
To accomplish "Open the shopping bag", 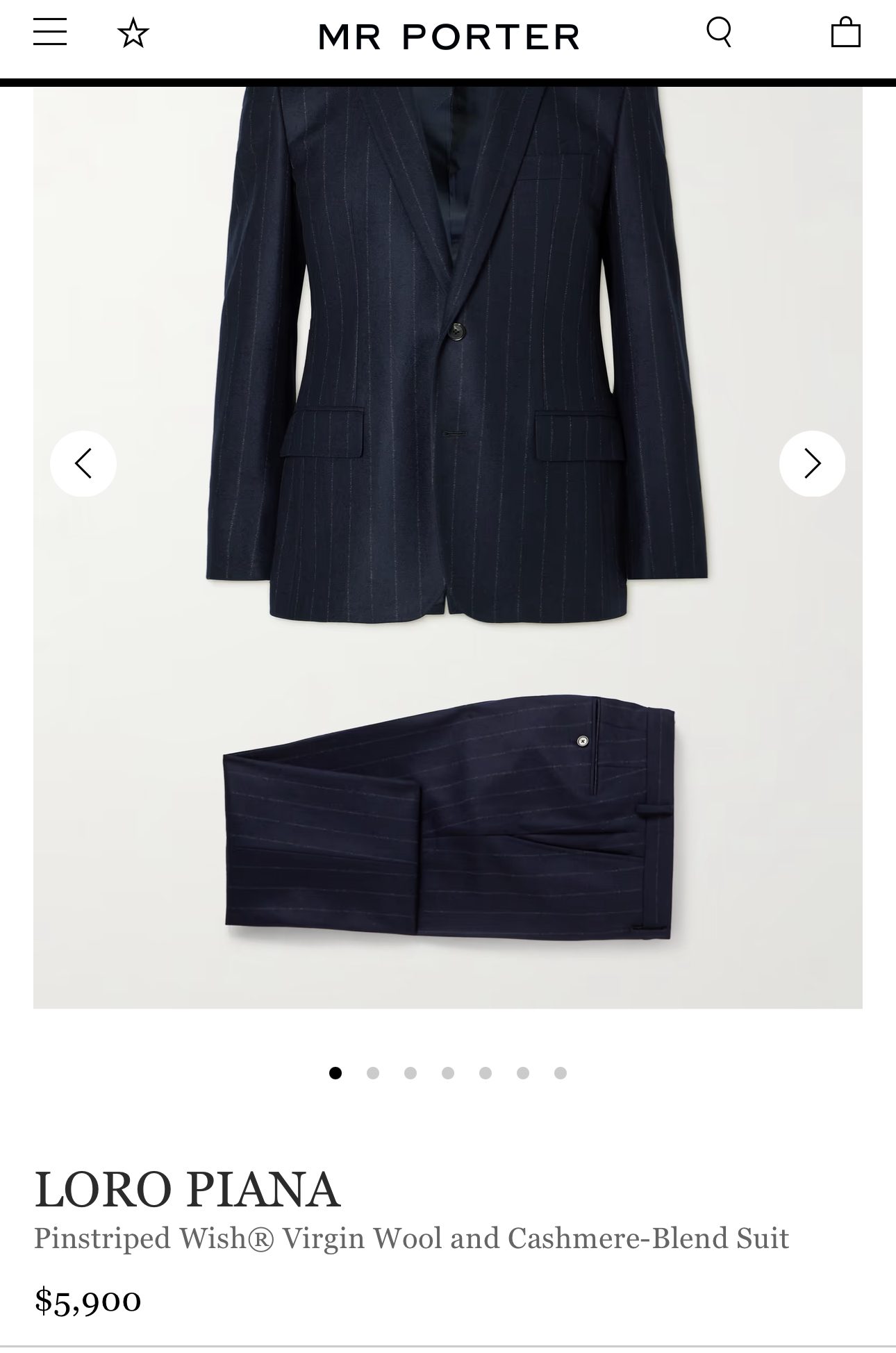I will click(845, 32).
